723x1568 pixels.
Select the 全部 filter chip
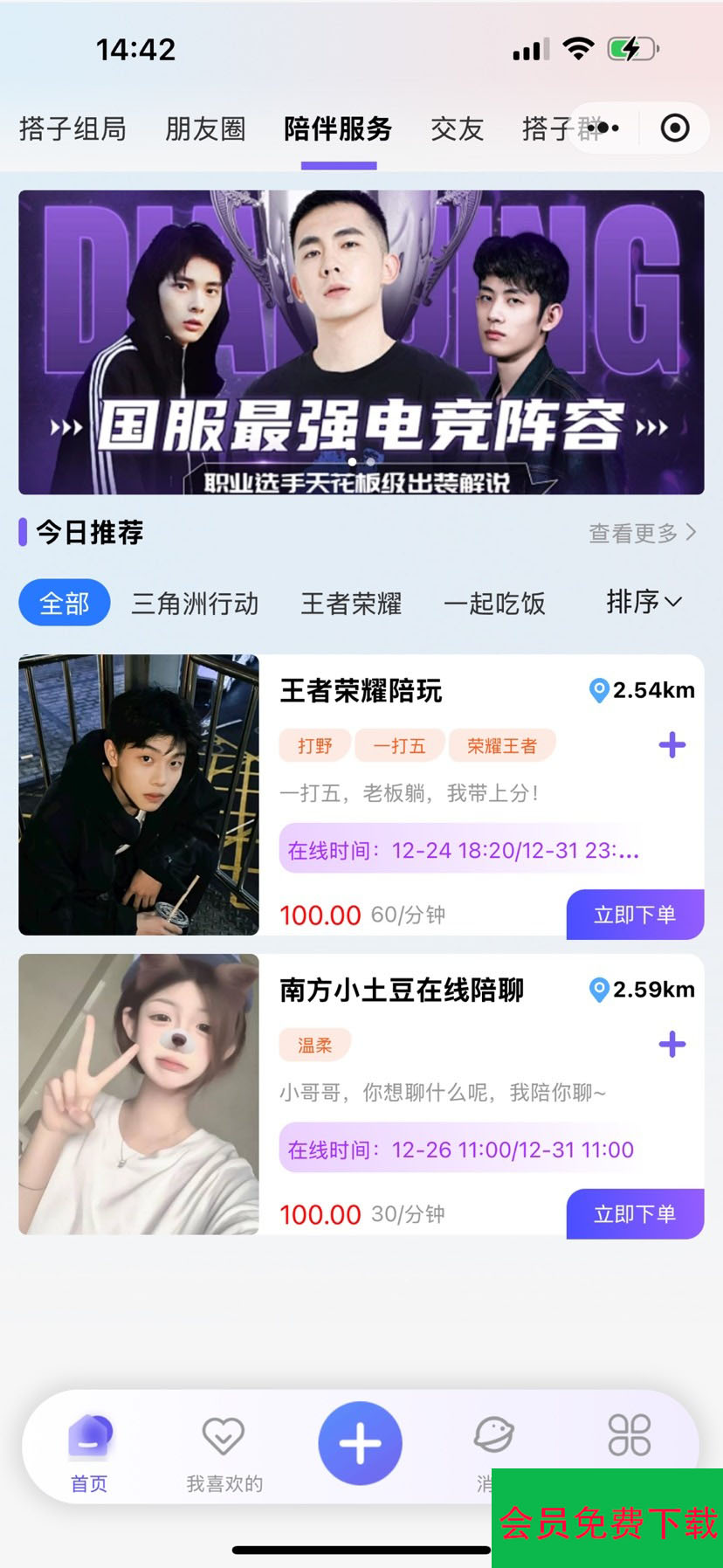64,603
